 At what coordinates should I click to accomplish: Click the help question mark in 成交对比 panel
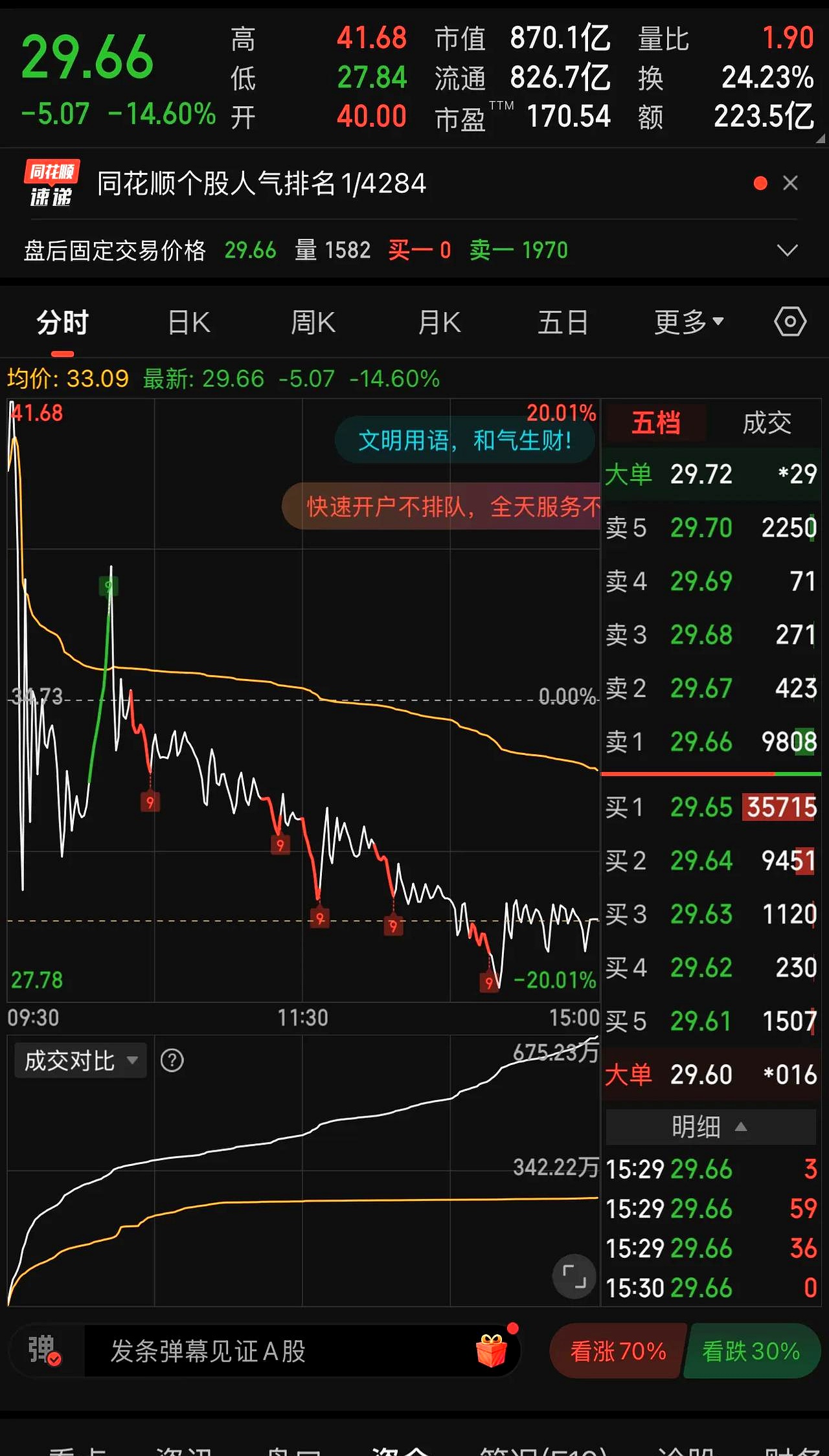(x=172, y=1060)
